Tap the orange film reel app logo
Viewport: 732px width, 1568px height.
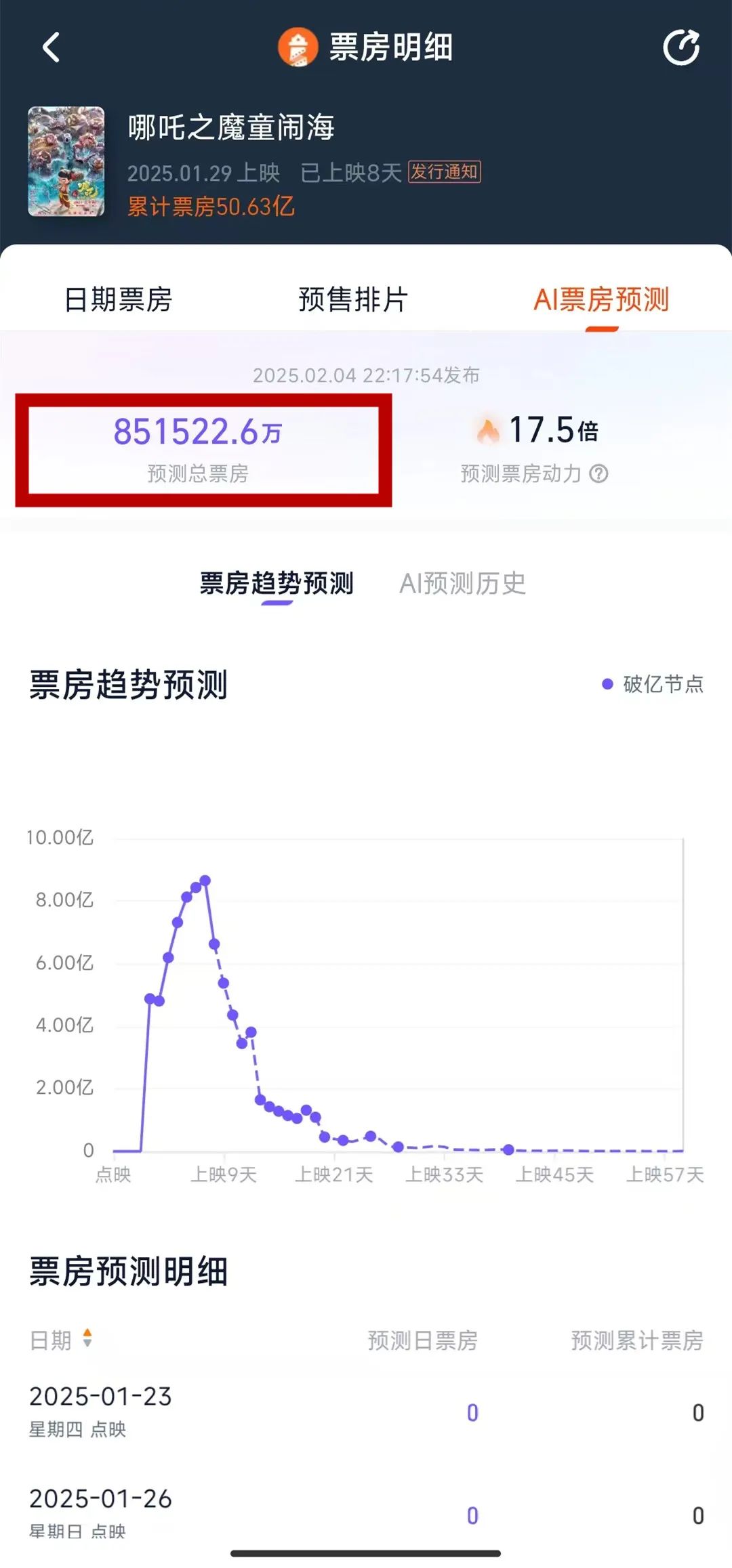click(x=297, y=47)
